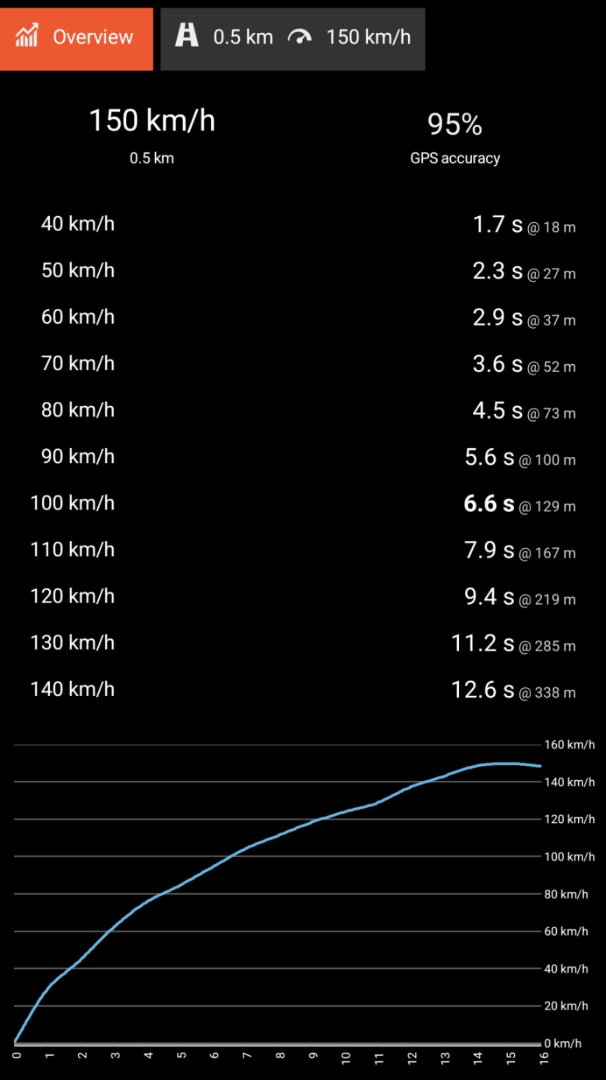
Task: Switch to the Overview tab
Action: (77, 39)
